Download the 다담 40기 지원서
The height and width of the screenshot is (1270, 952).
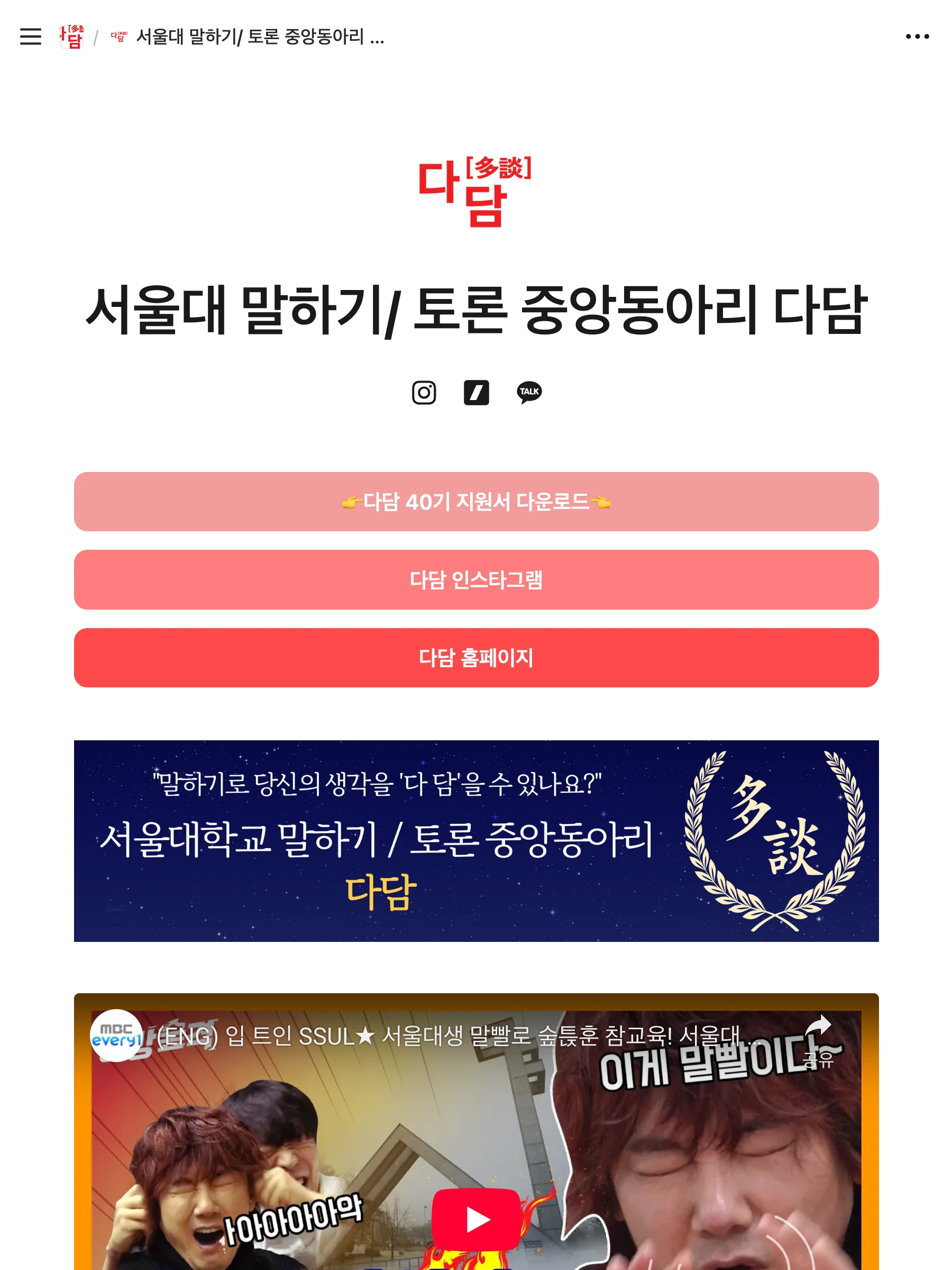pos(475,502)
